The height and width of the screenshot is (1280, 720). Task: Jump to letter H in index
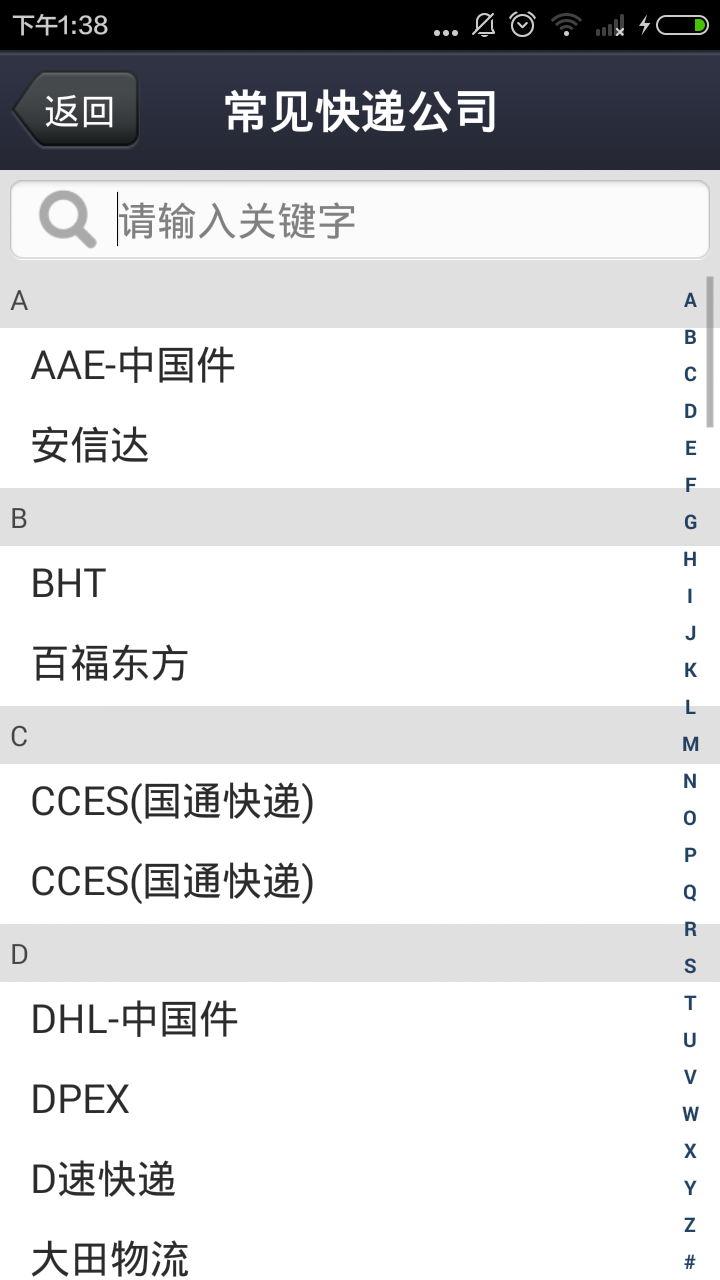tap(690, 559)
